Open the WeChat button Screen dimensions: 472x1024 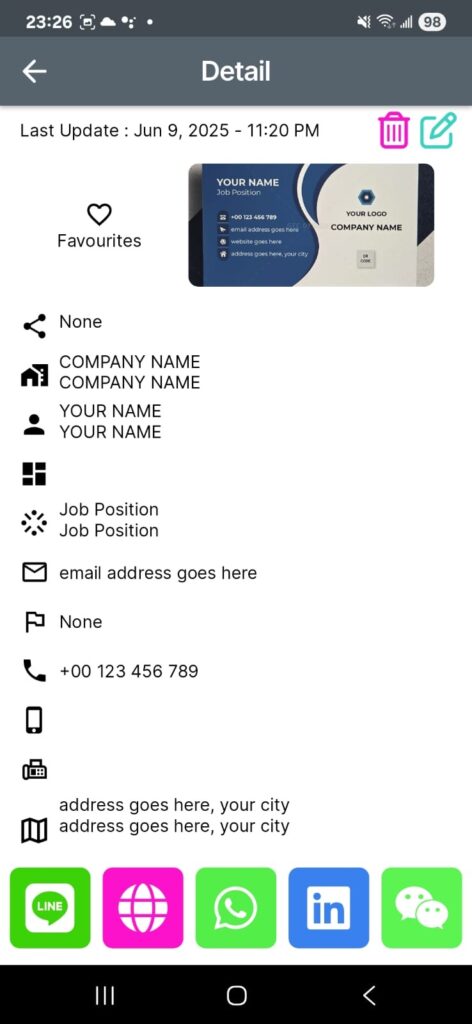click(422, 907)
